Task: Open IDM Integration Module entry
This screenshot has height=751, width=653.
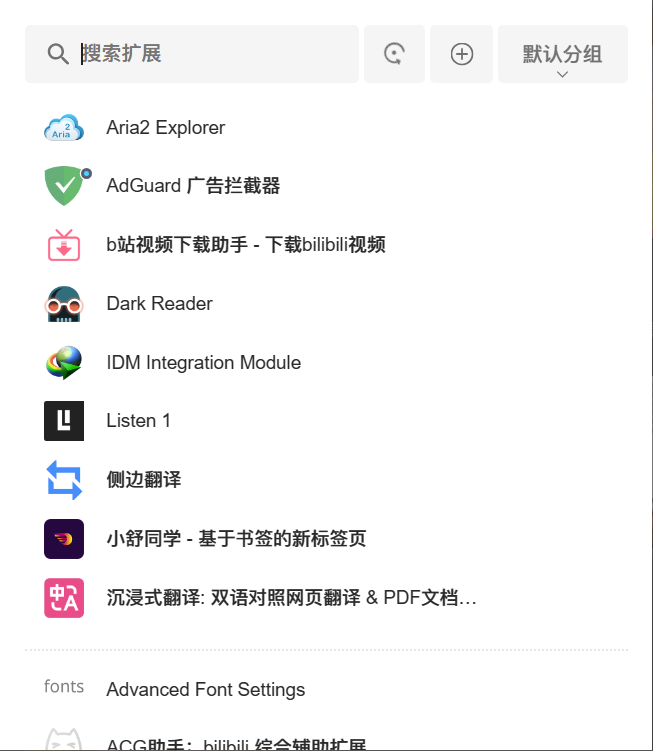Action: pos(203,363)
